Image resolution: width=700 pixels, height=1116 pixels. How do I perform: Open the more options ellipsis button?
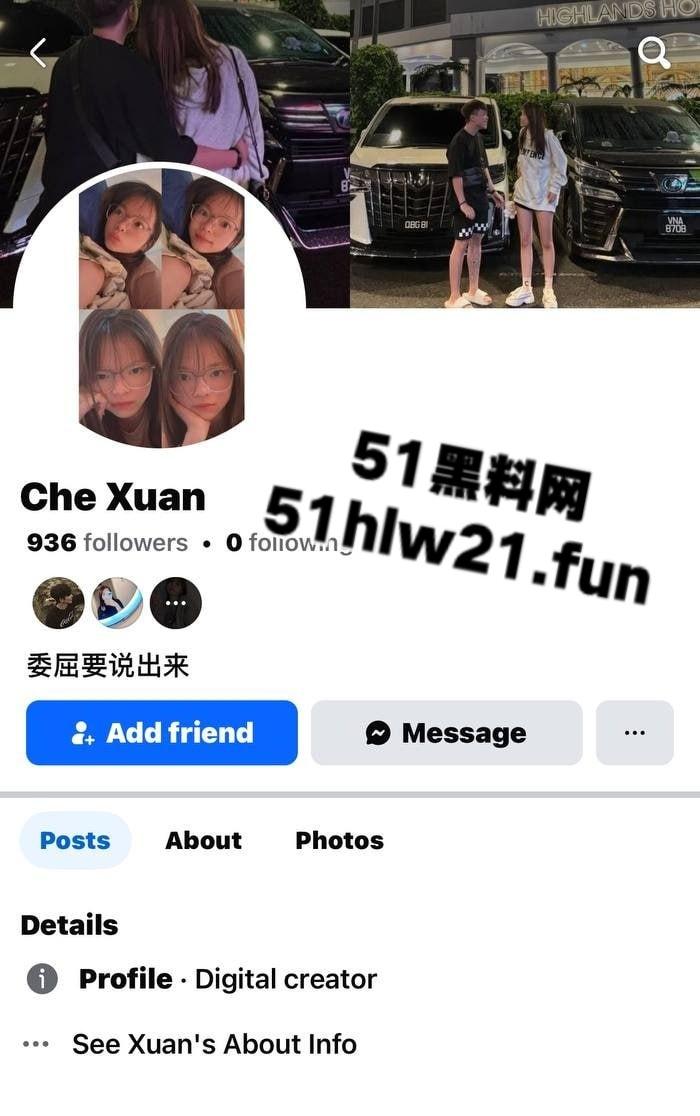pyautogui.click(x=634, y=733)
